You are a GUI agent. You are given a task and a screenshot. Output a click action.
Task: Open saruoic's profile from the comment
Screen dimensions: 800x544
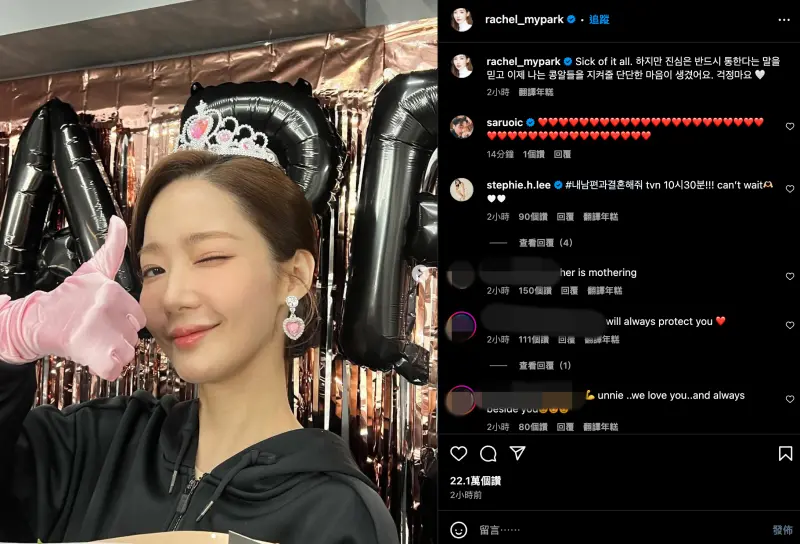(x=504, y=122)
